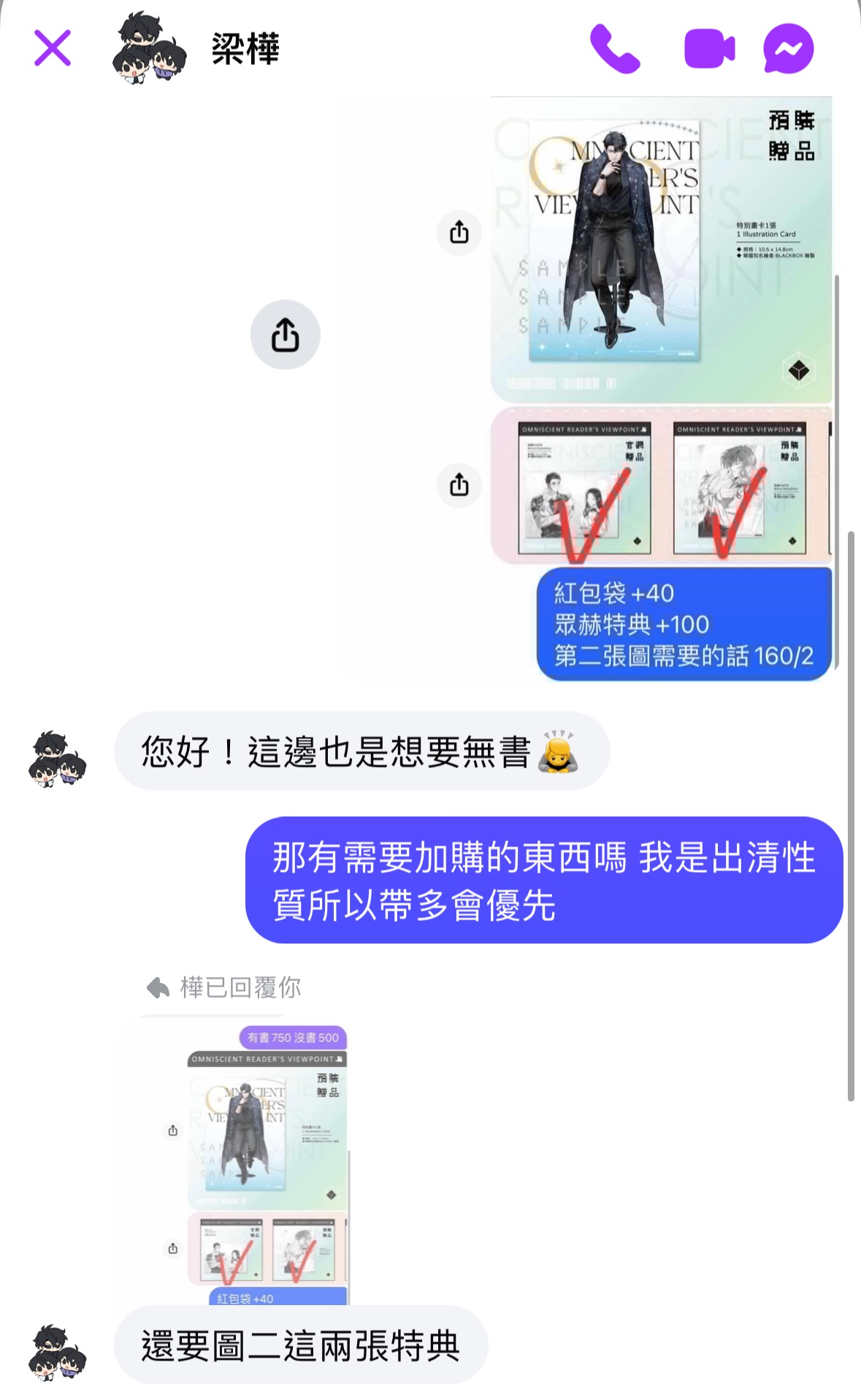Open this conversation in Messenger
Image resolution: width=861 pixels, height=1400 pixels.
coord(789,48)
